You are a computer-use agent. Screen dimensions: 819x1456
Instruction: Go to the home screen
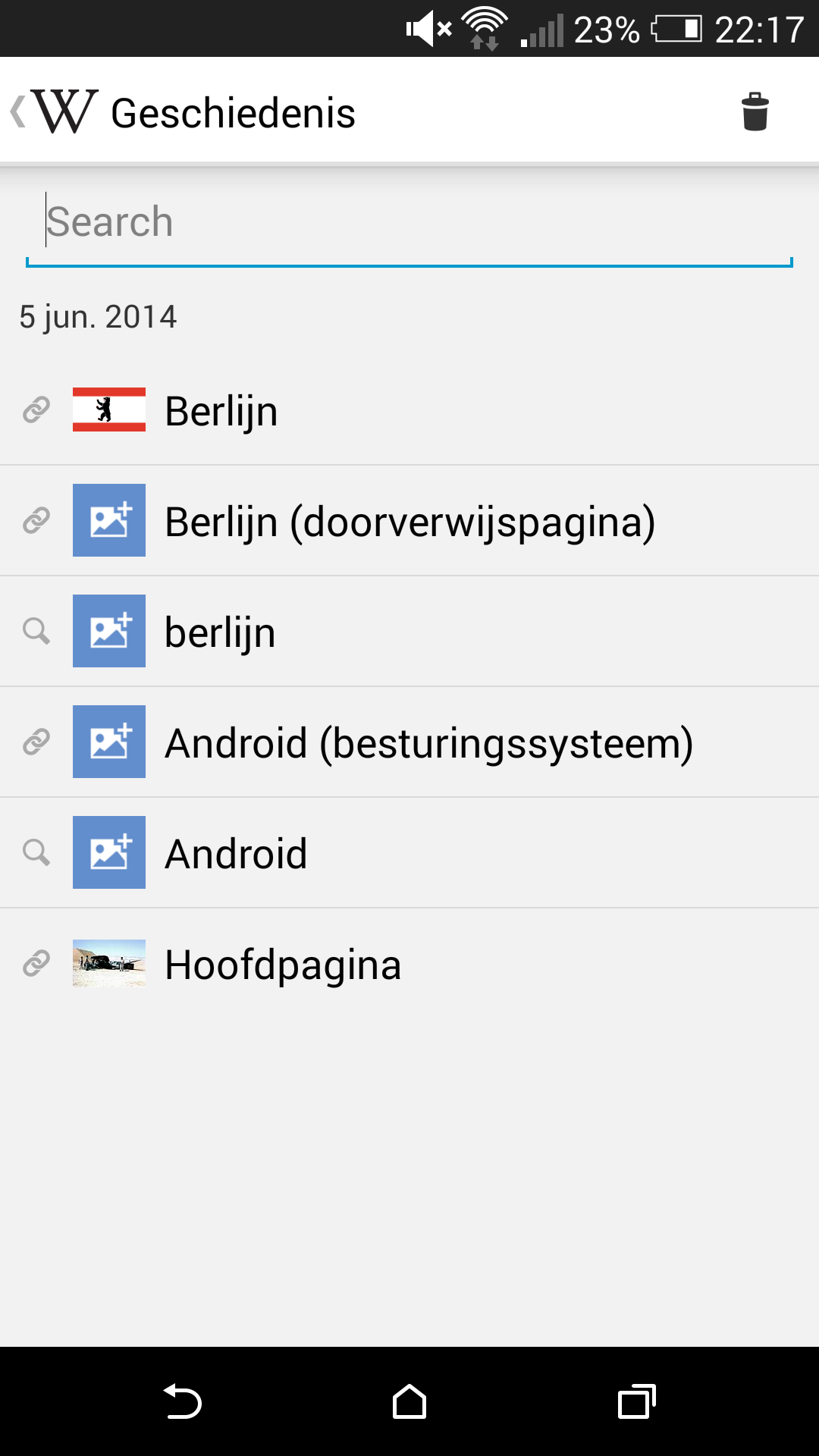tap(409, 1401)
